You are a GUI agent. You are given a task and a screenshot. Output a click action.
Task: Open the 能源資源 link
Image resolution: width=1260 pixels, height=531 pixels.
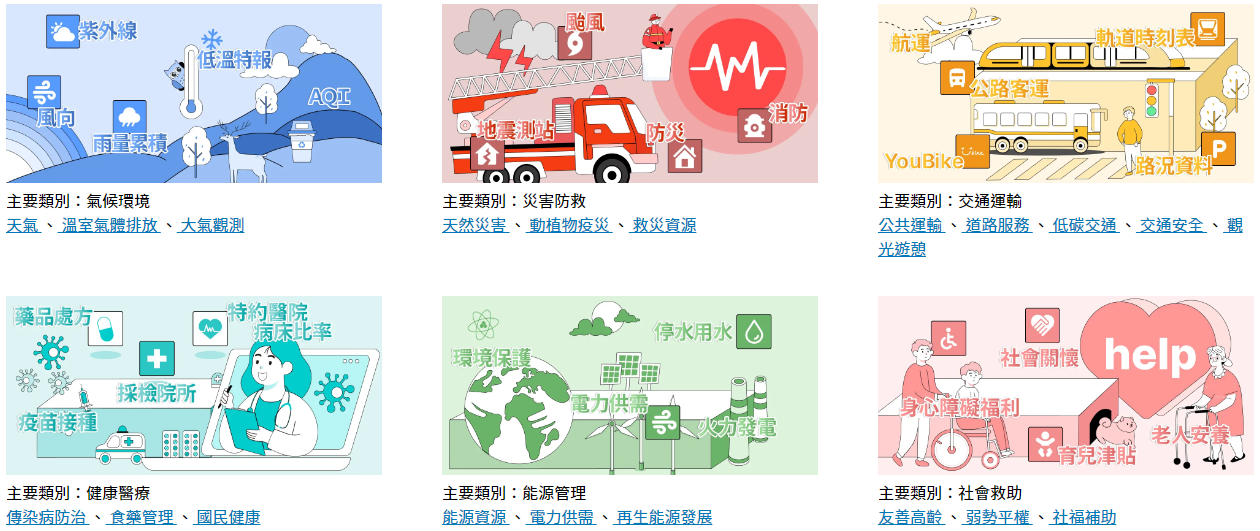[x=475, y=517]
